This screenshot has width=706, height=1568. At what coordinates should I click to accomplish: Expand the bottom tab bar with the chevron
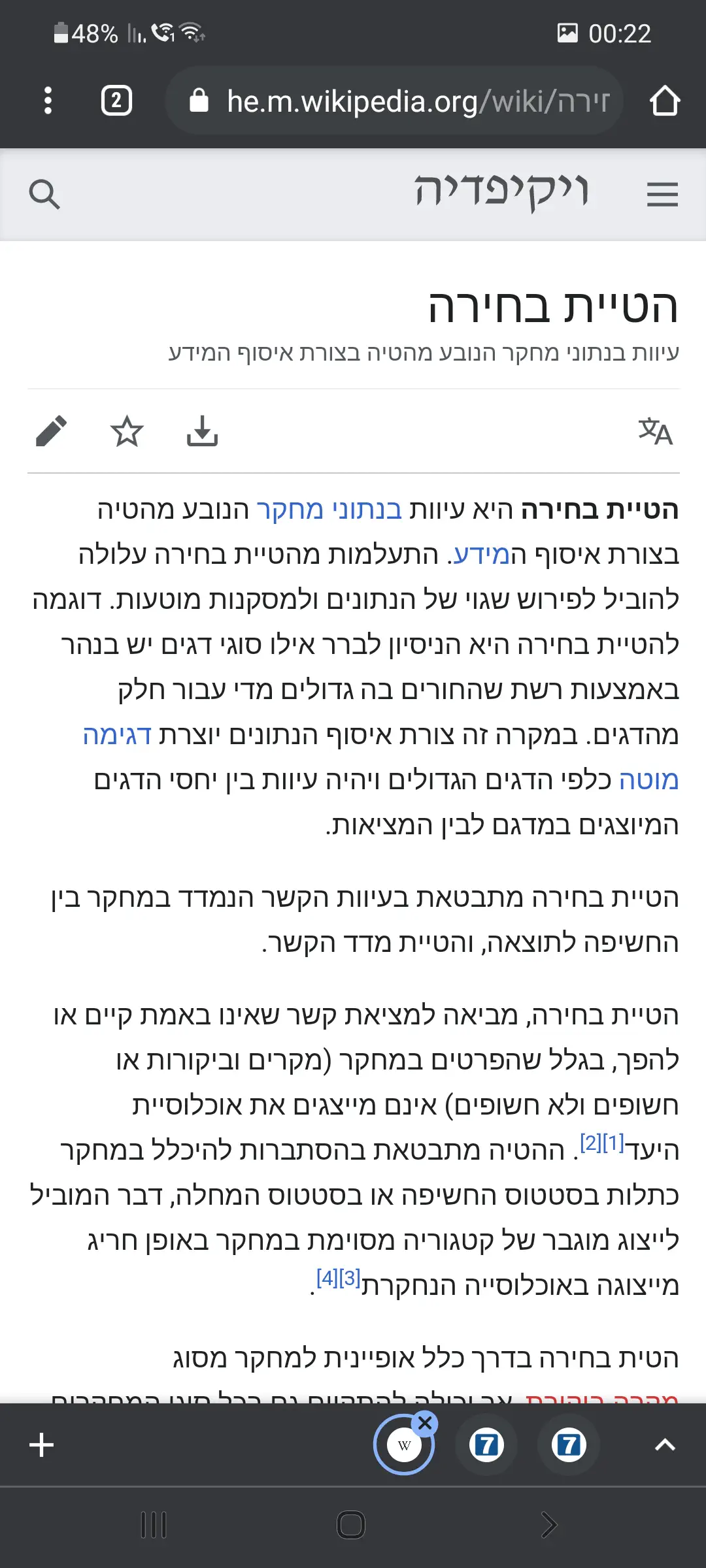coord(665,1445)
